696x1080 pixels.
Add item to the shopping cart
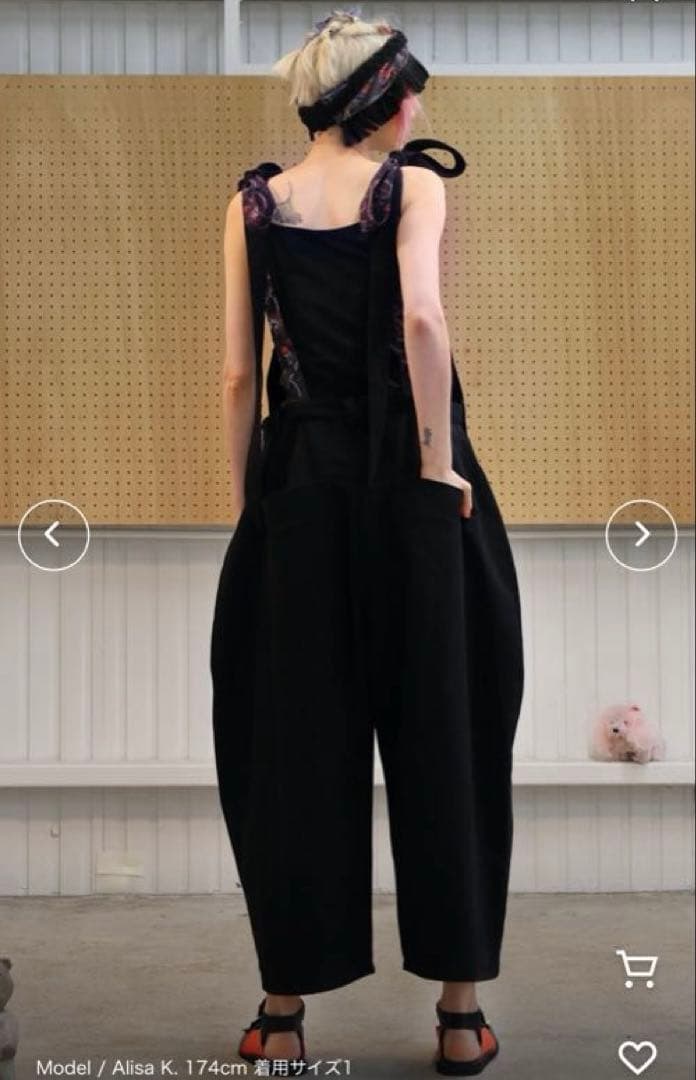point(637,968)
